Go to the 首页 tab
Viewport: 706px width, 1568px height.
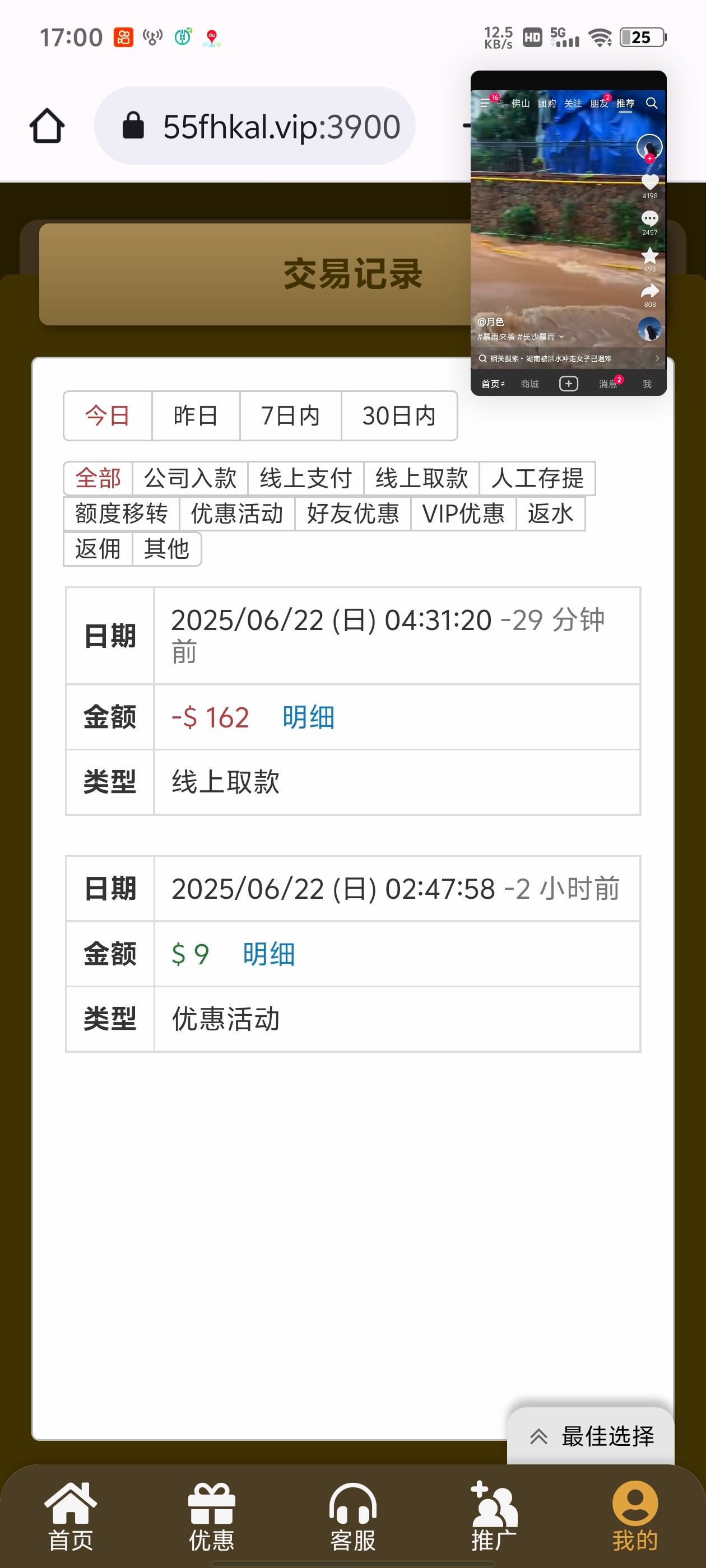coord(71,1517)
